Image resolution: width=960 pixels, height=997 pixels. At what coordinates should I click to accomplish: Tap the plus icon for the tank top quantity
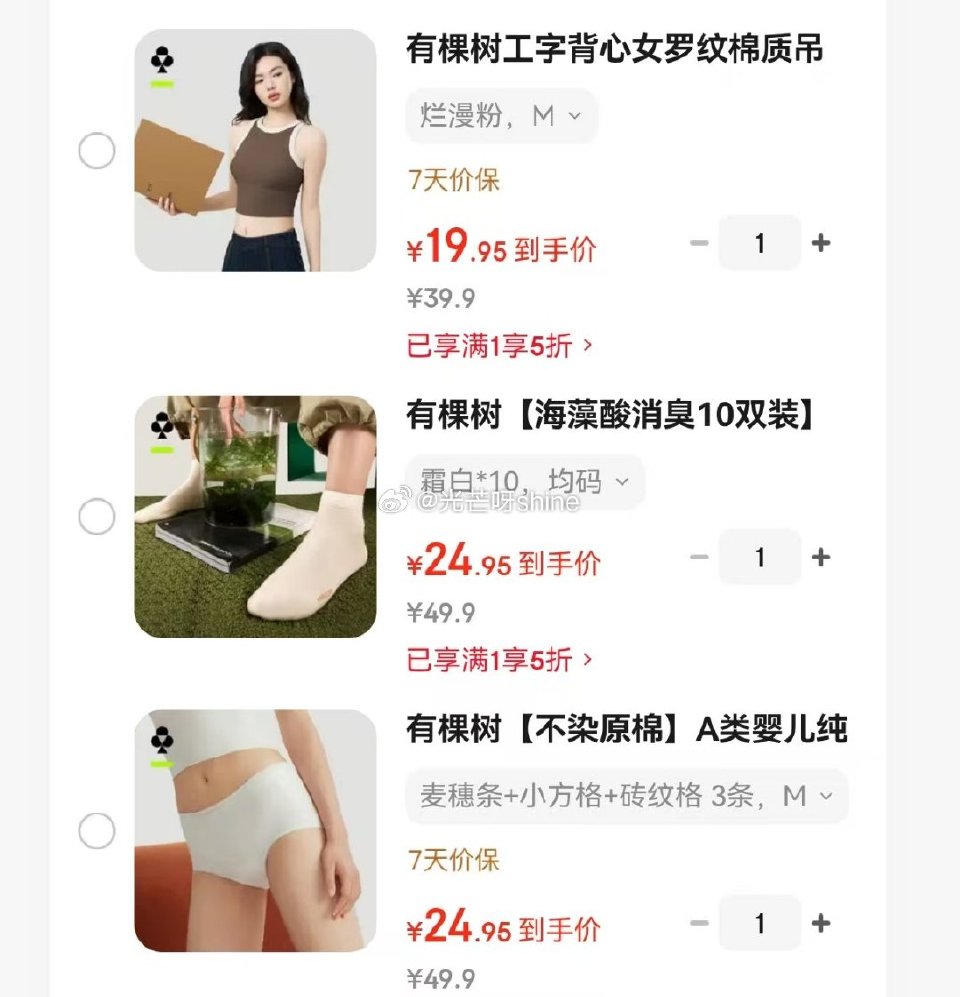822,242
